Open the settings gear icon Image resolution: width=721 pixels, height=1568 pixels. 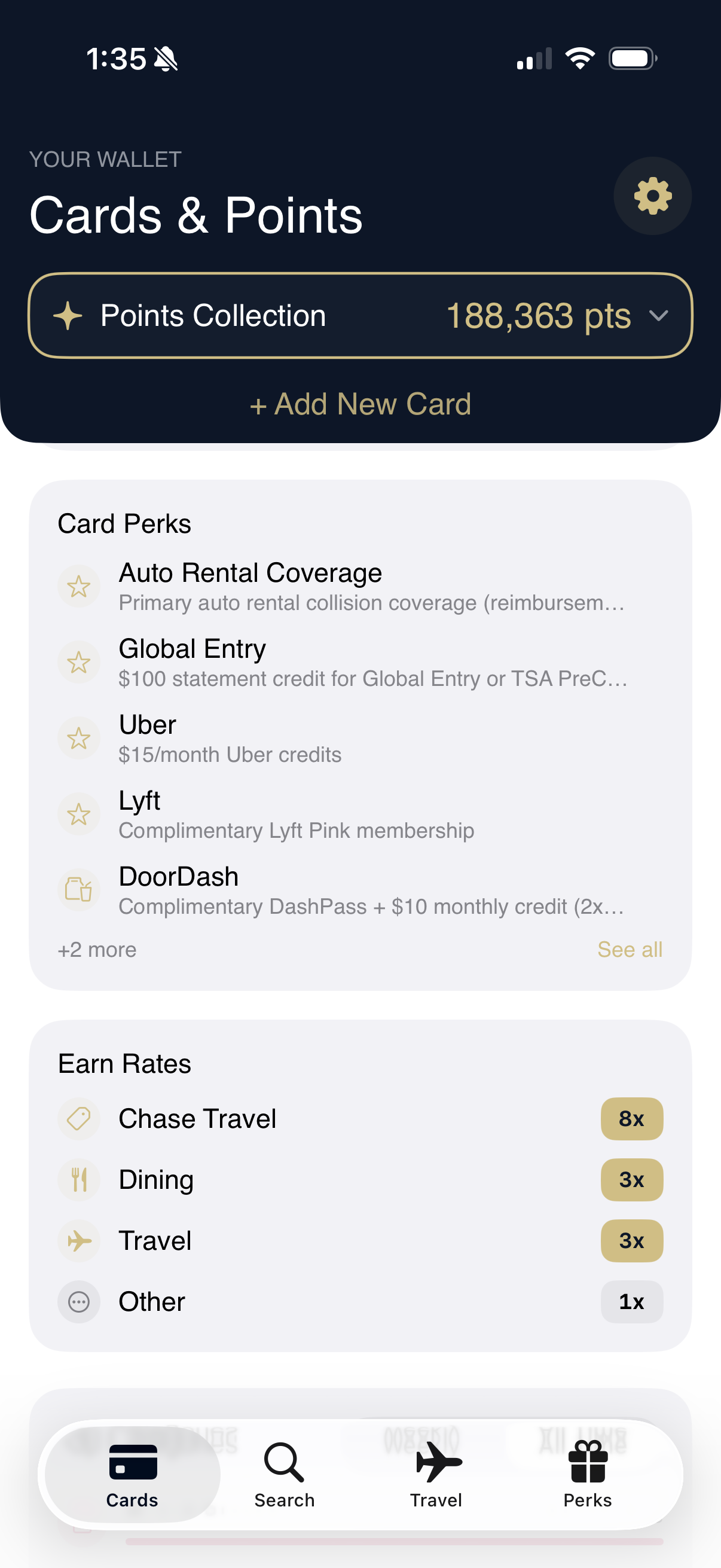click(652, 196)
